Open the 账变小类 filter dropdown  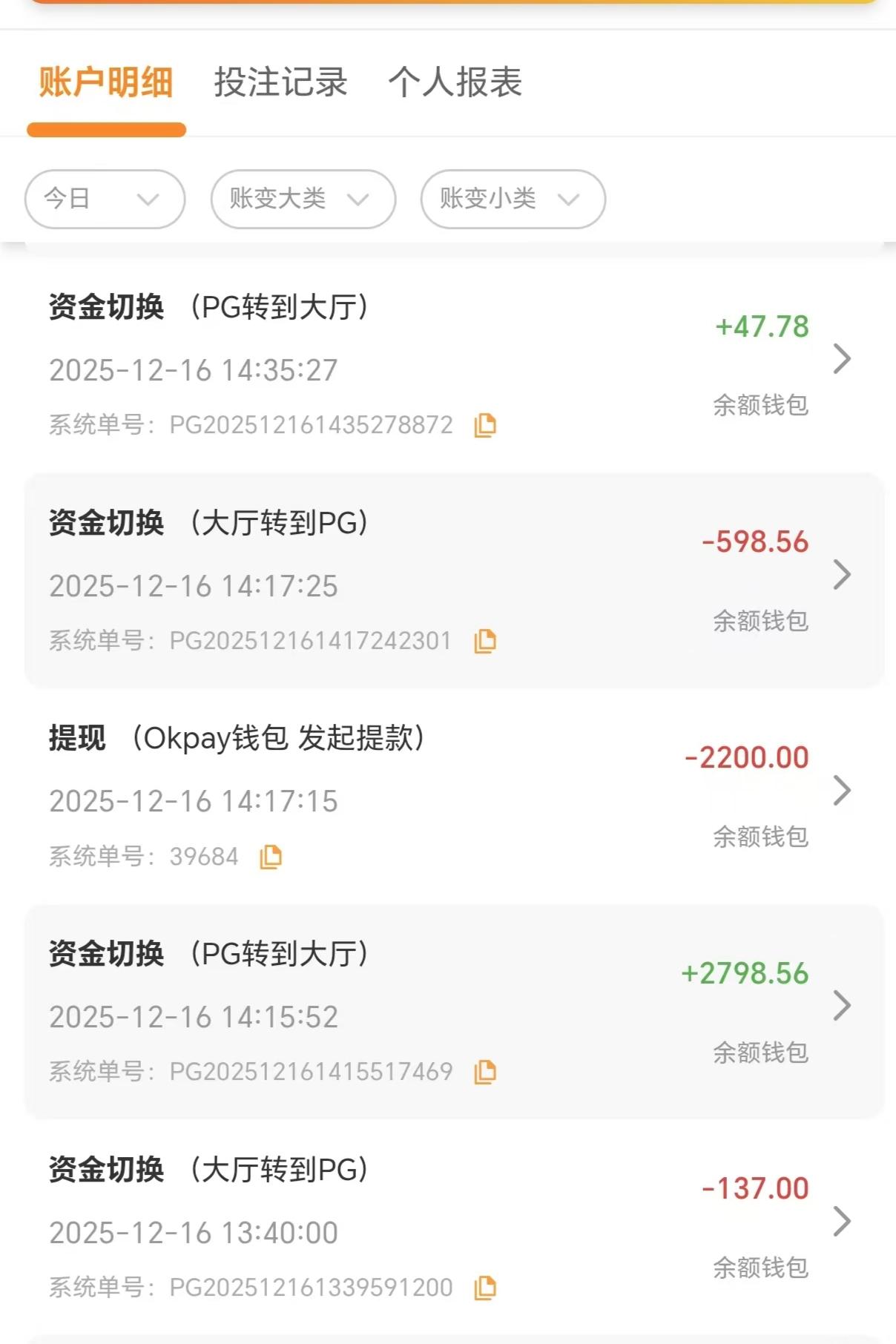pyautogui.click(x=513, y=199)
